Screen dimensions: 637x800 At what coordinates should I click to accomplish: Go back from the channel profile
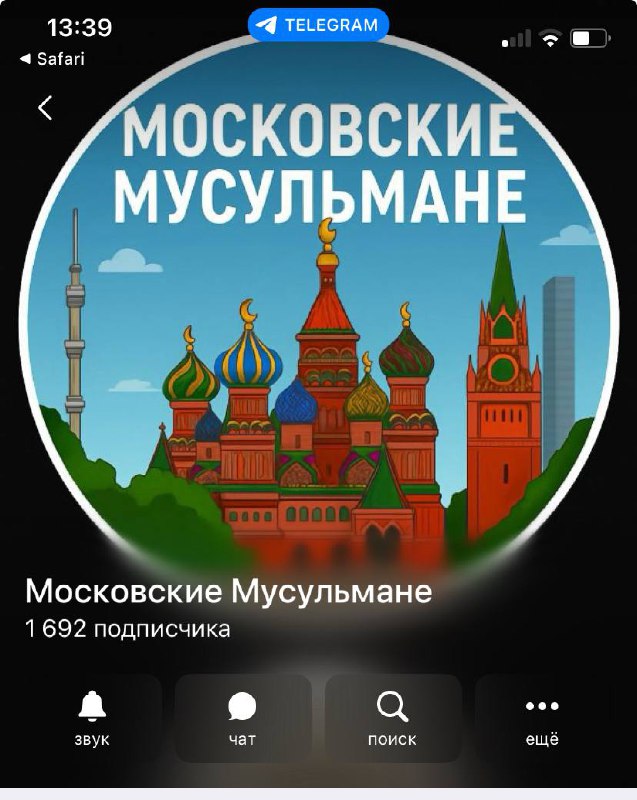pos(45,108)
